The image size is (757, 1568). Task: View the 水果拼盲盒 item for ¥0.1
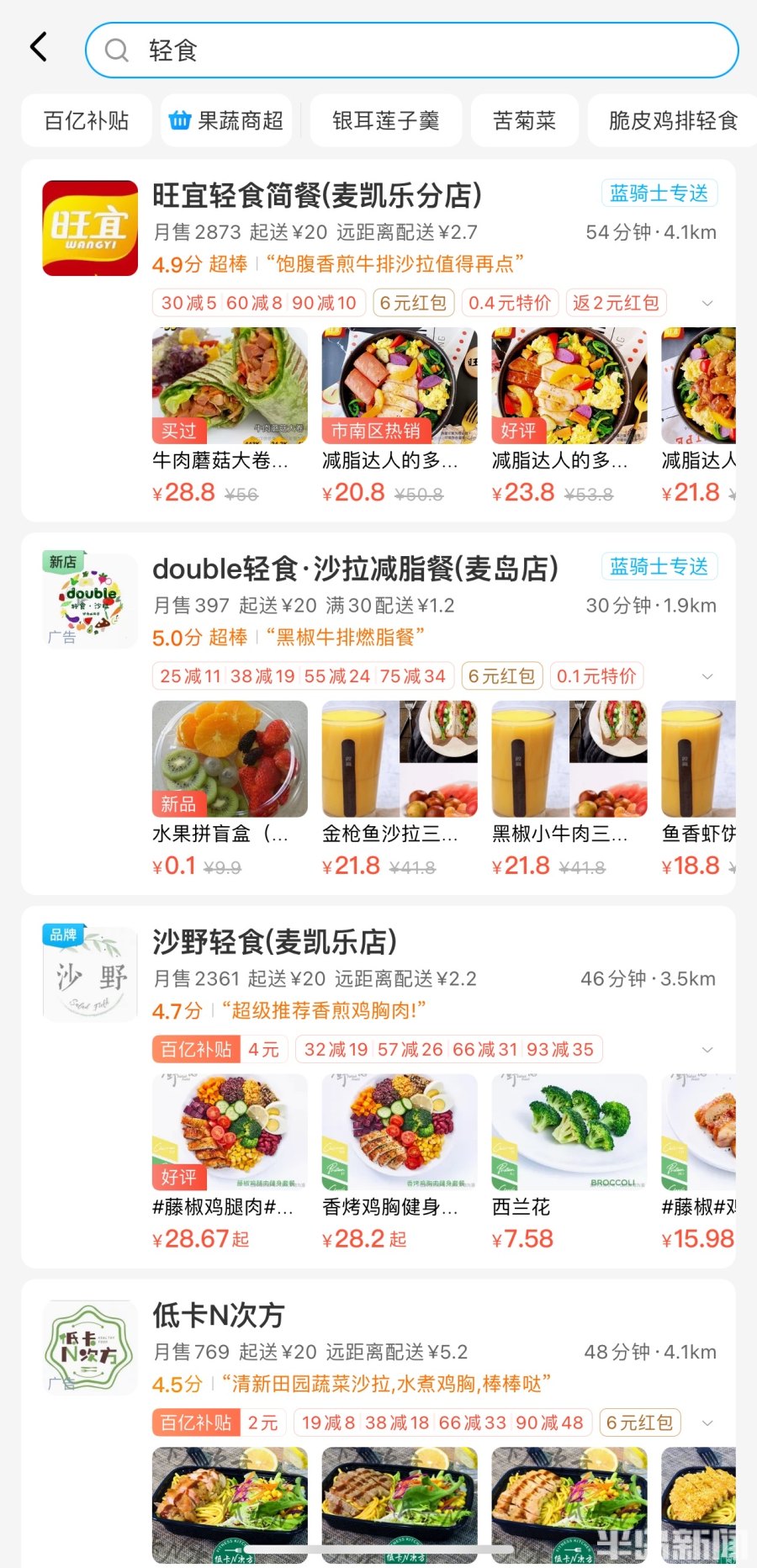pos(230,790)
